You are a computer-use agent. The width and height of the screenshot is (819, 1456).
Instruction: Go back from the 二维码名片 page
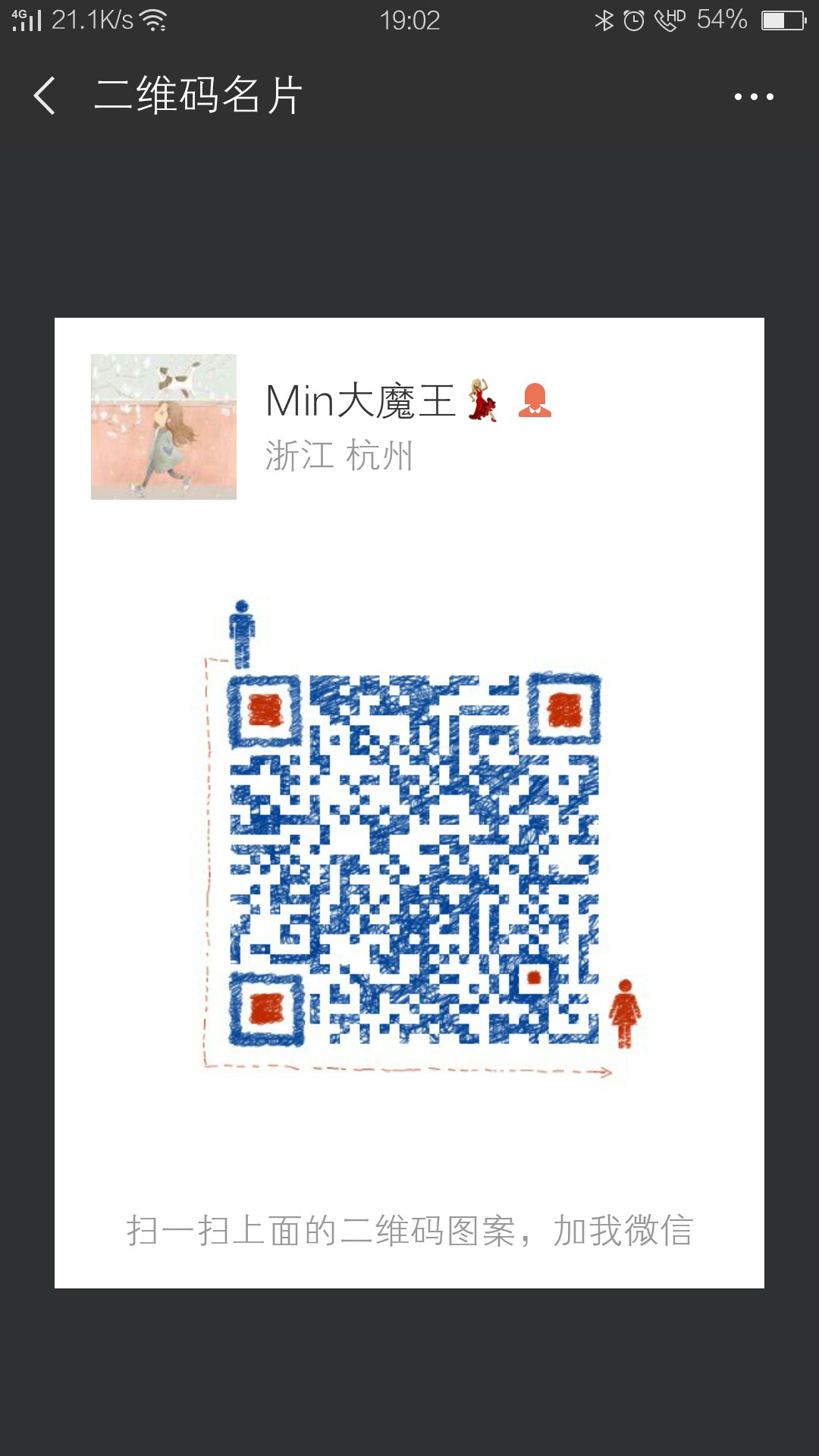pyautogui.click(x=45, y=96)
